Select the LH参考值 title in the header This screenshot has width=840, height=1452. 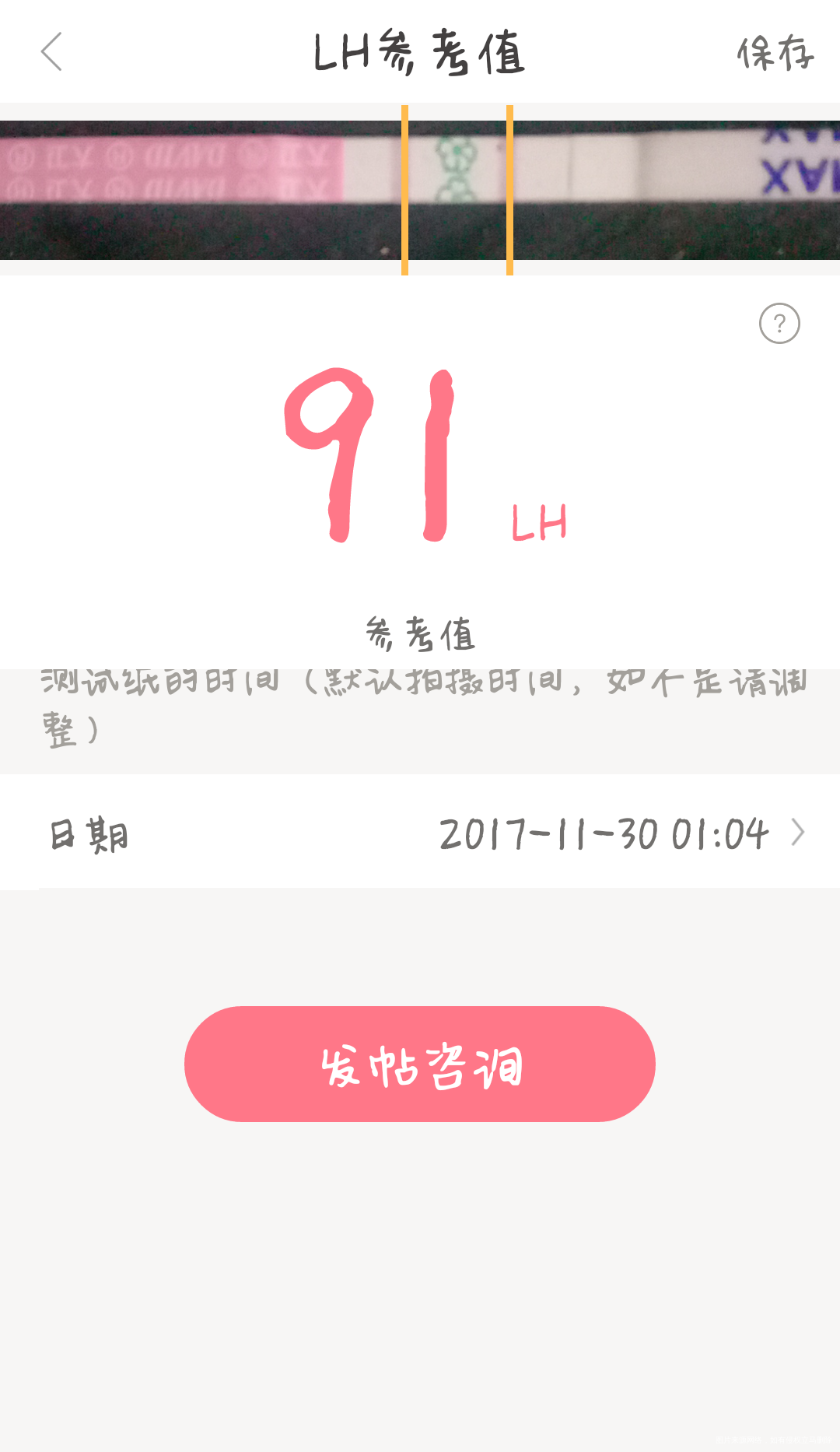coord(420,53)
